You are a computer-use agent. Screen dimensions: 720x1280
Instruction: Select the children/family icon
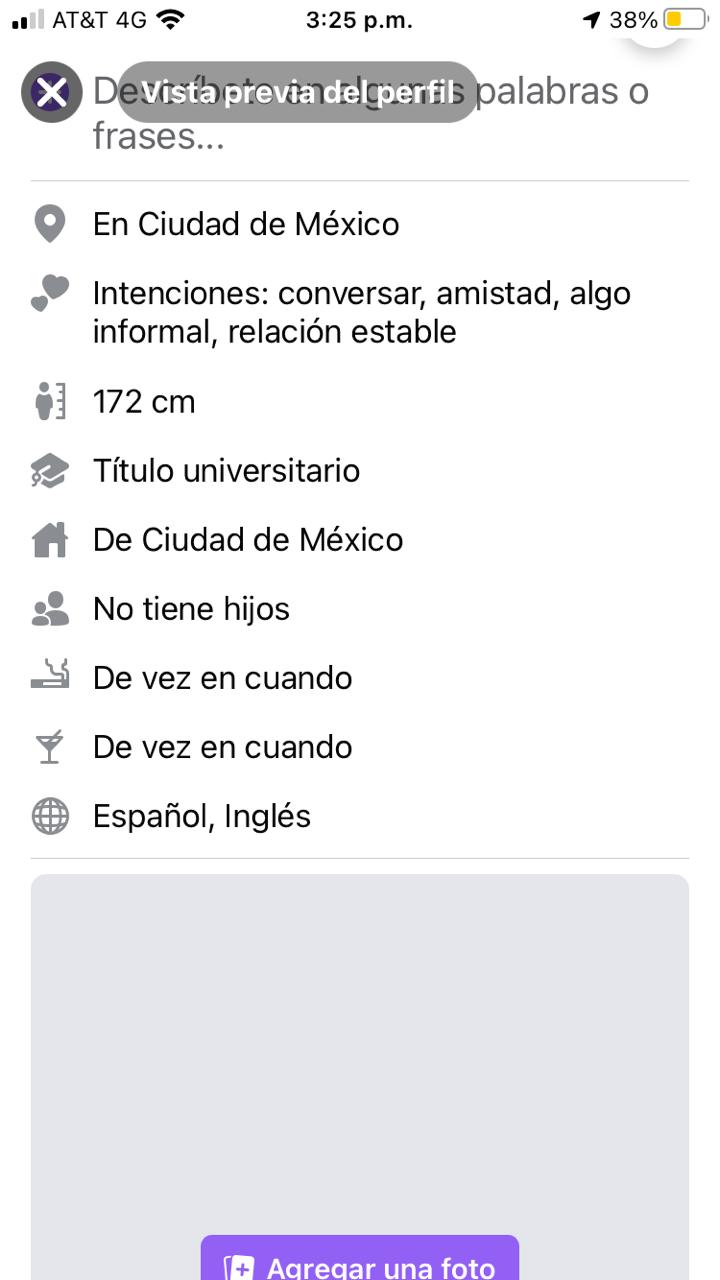click(x=49, y=608)
